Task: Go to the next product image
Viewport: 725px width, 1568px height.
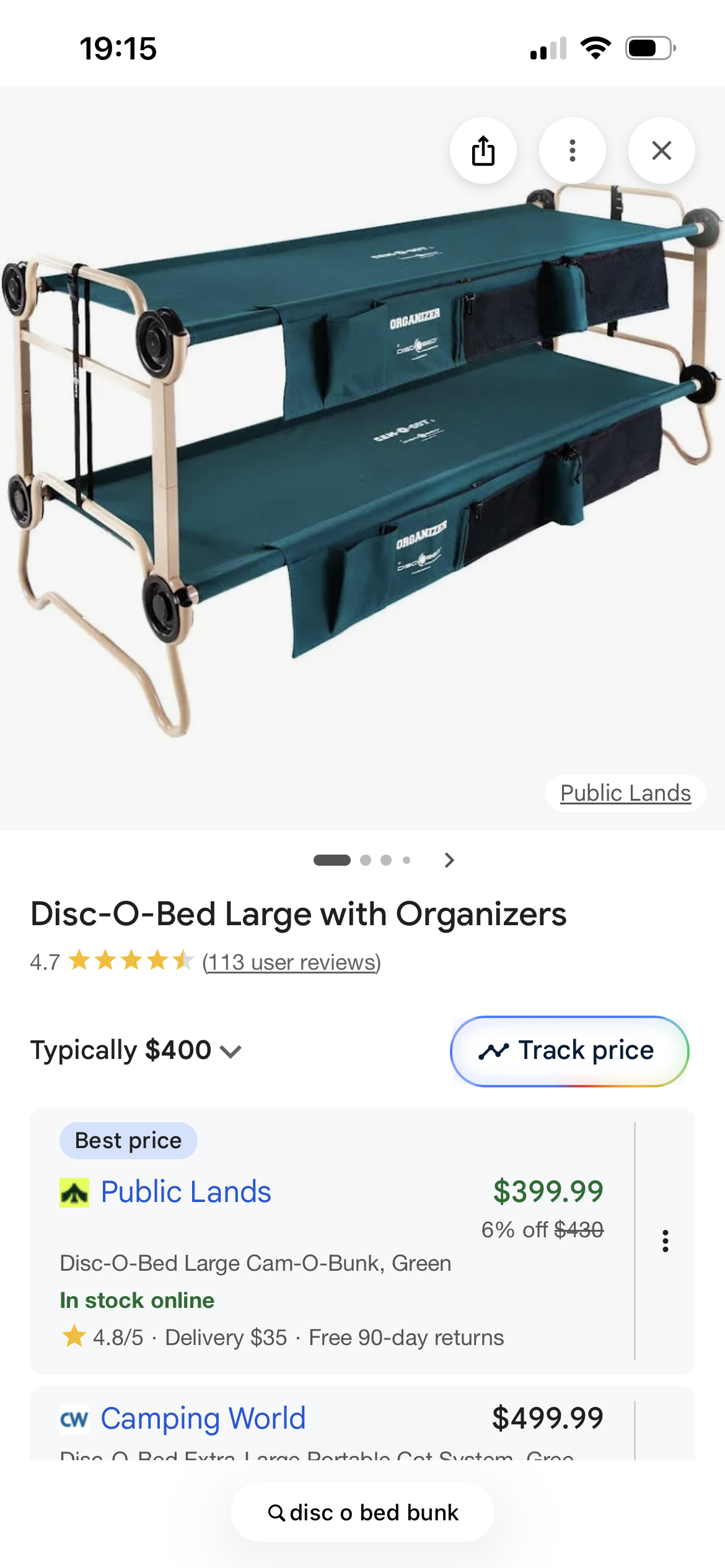Action: tap(449, 860)
